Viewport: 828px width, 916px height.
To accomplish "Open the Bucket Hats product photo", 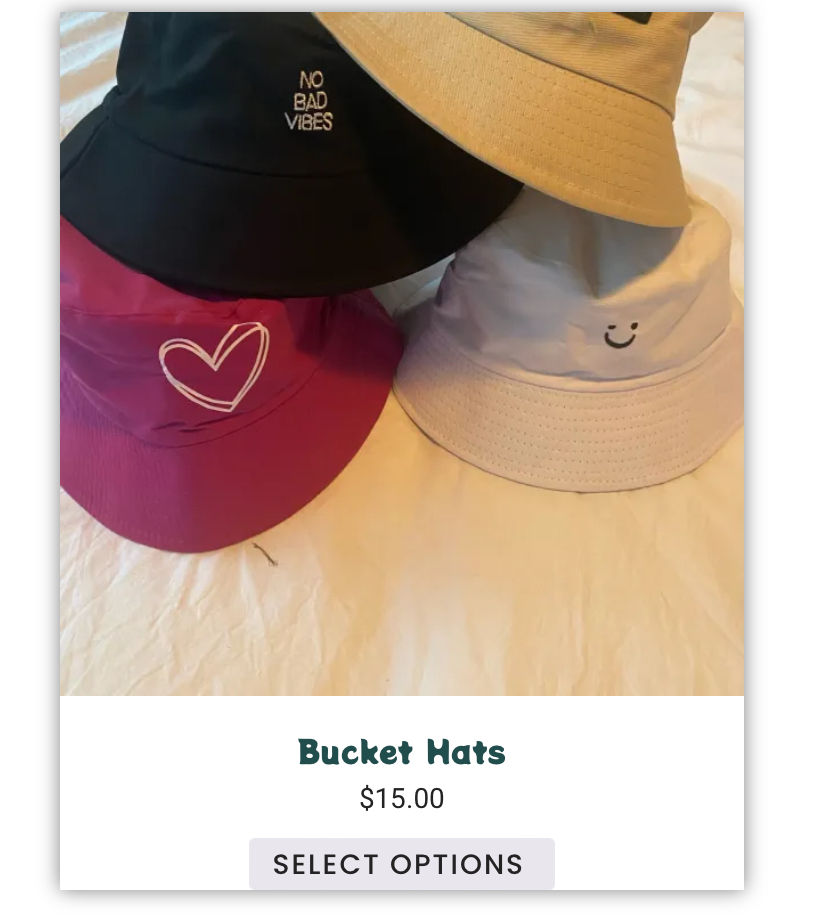I will pos(401,354).
